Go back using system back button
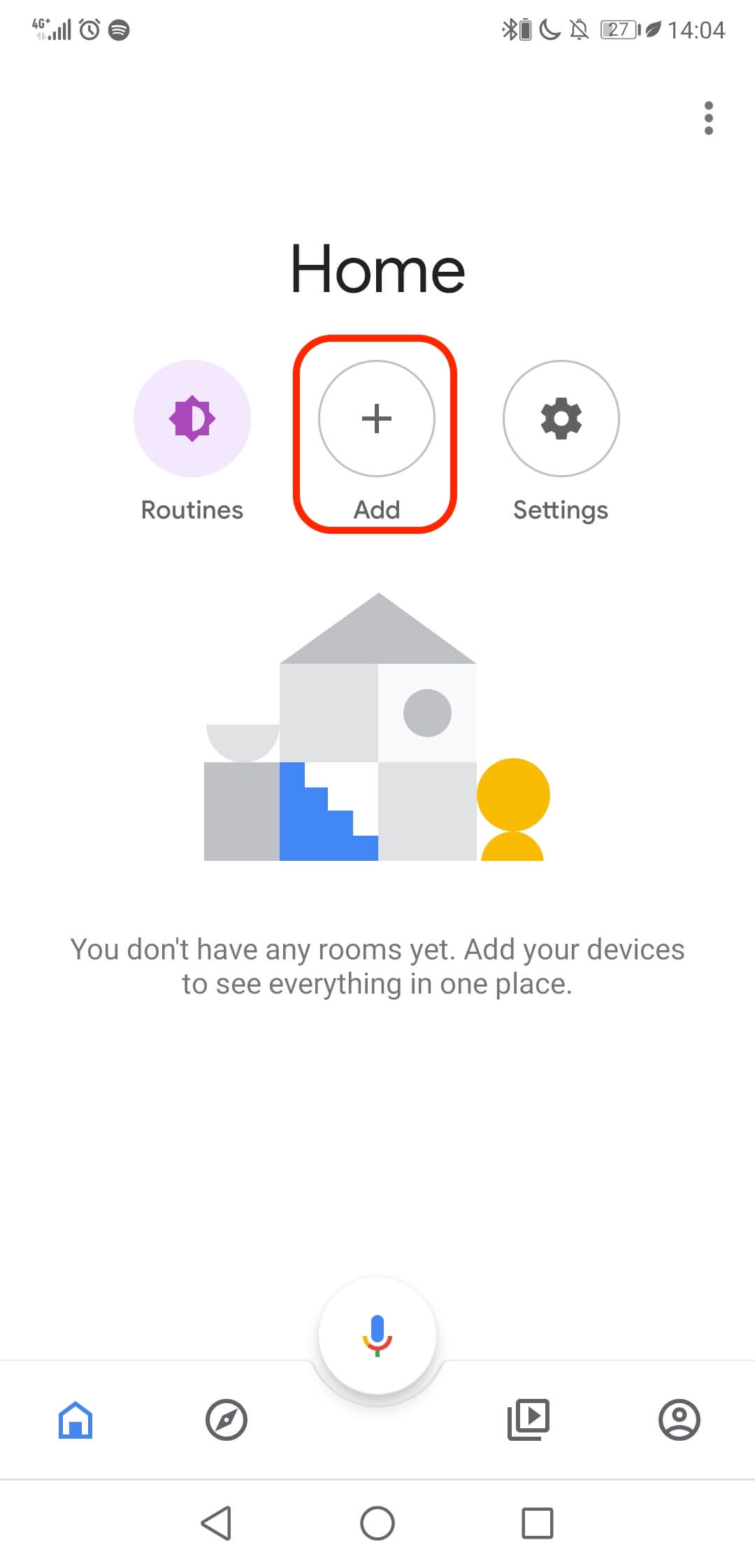This screenshot has width=755, height=1568. 217,1523
